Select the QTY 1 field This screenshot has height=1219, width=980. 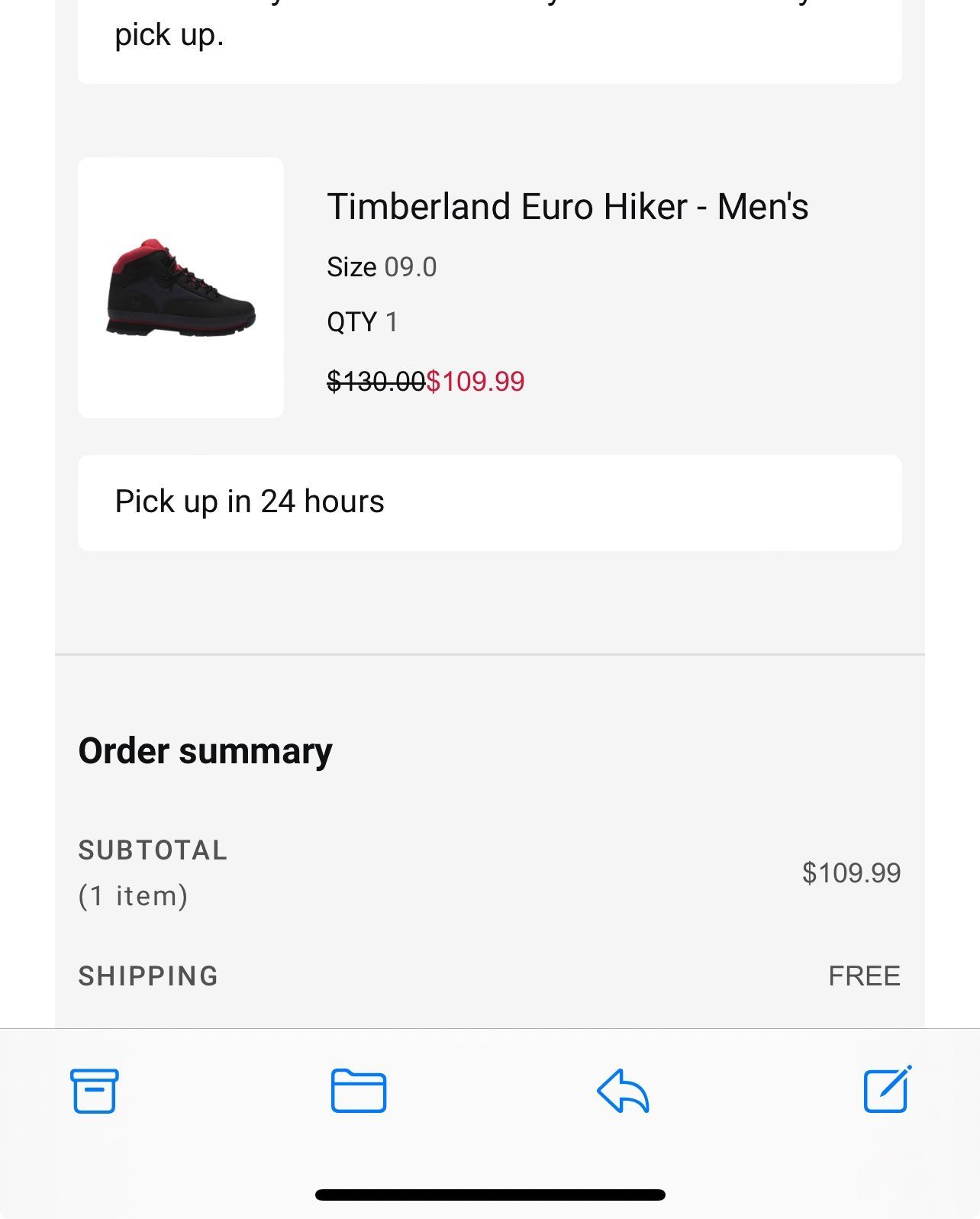(x=363, y=321)
